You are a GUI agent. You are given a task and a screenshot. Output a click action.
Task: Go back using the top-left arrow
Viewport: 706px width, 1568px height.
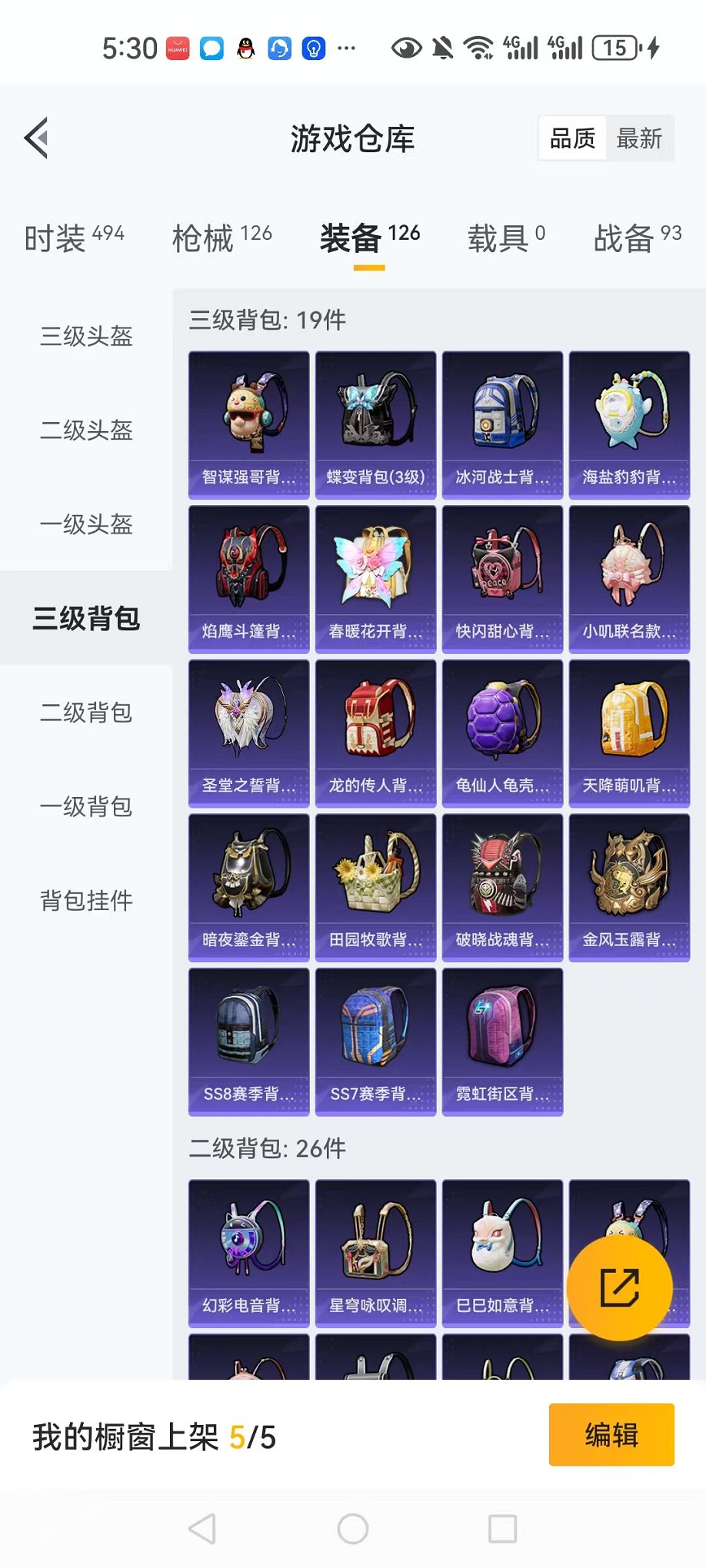(36, 138)
